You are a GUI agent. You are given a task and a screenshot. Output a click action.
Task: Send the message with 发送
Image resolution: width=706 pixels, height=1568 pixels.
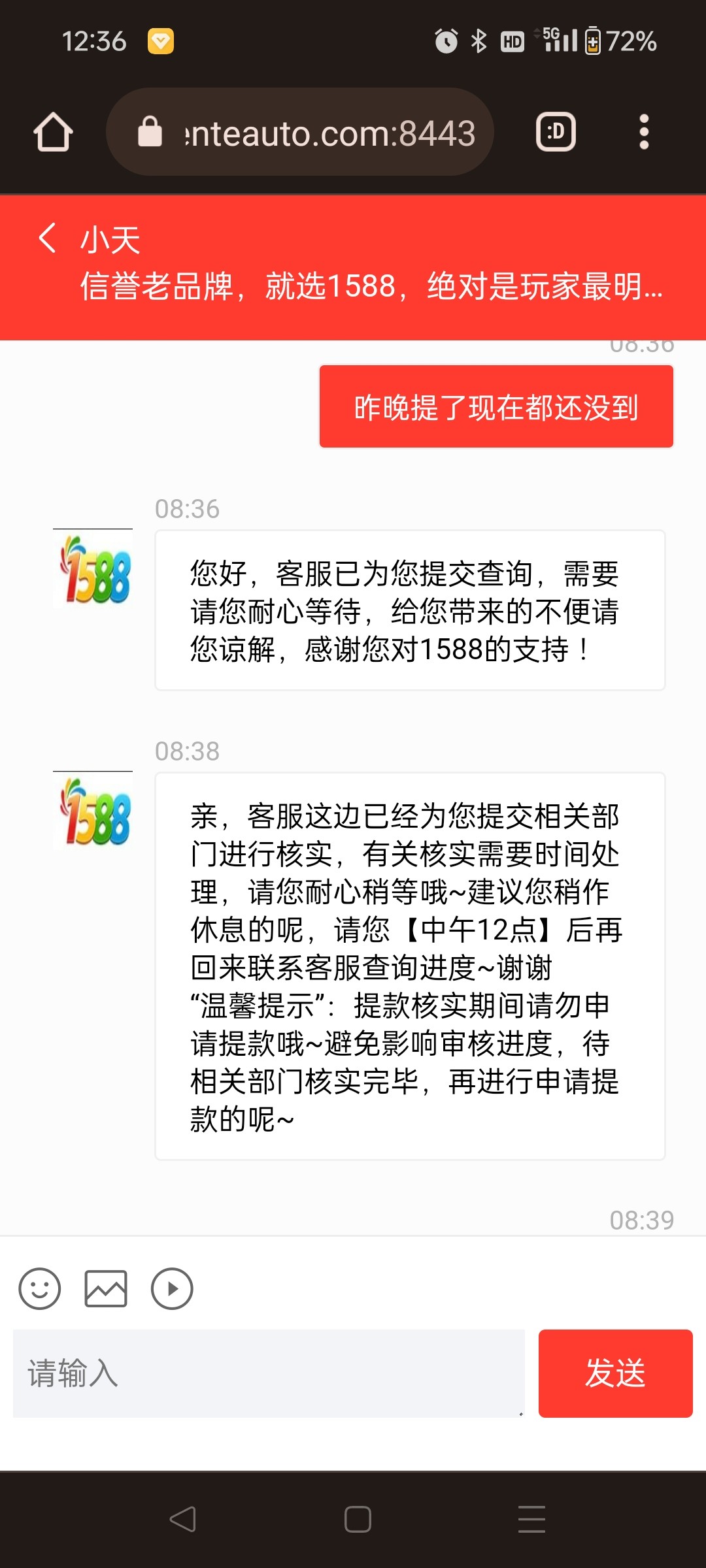pyautogui.click(x=615, y=1373)
